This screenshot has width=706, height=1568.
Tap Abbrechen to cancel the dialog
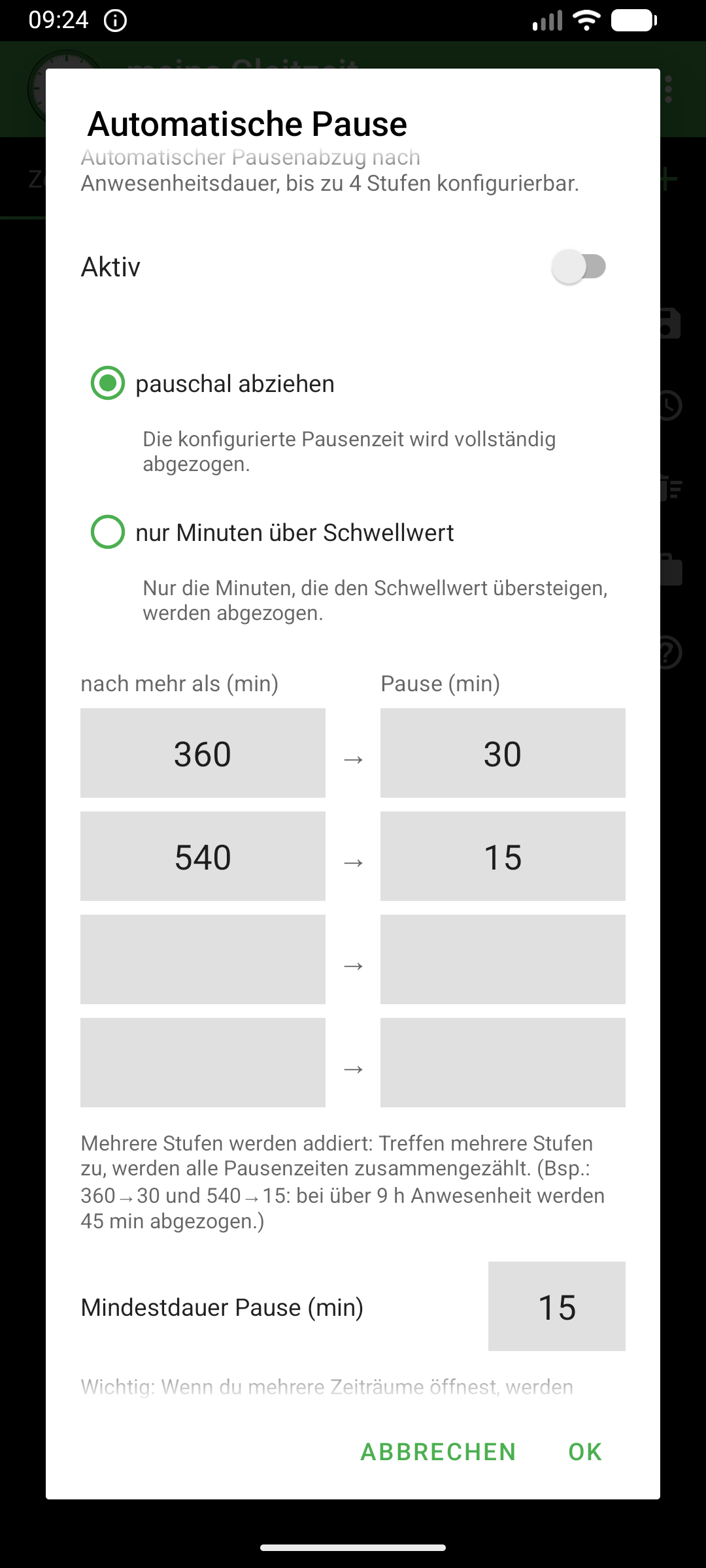[x=439, y=1452]
